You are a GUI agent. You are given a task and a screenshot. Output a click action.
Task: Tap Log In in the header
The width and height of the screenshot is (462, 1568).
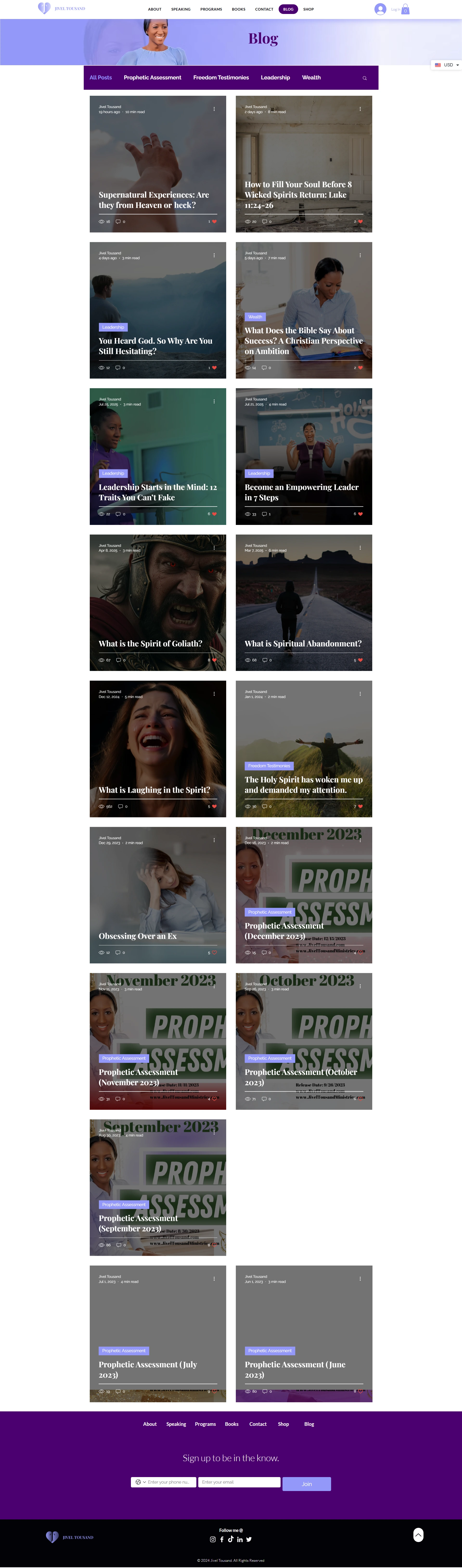pyautogui.click(x=395, y=9)
